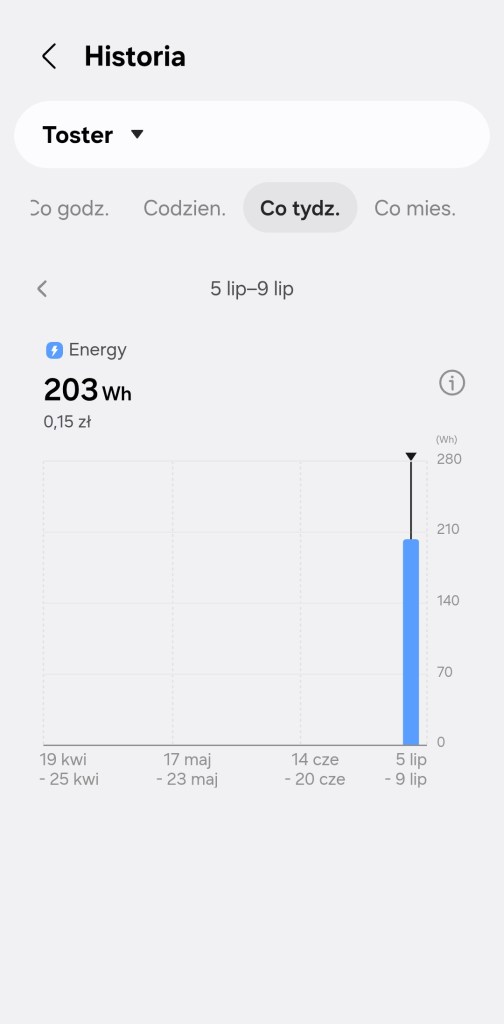Image resolution: width=504 pixels, height=1024 pixels.
Task: Show the previous period before 5 lip–9 lip
Action: (x=42, y=289)
